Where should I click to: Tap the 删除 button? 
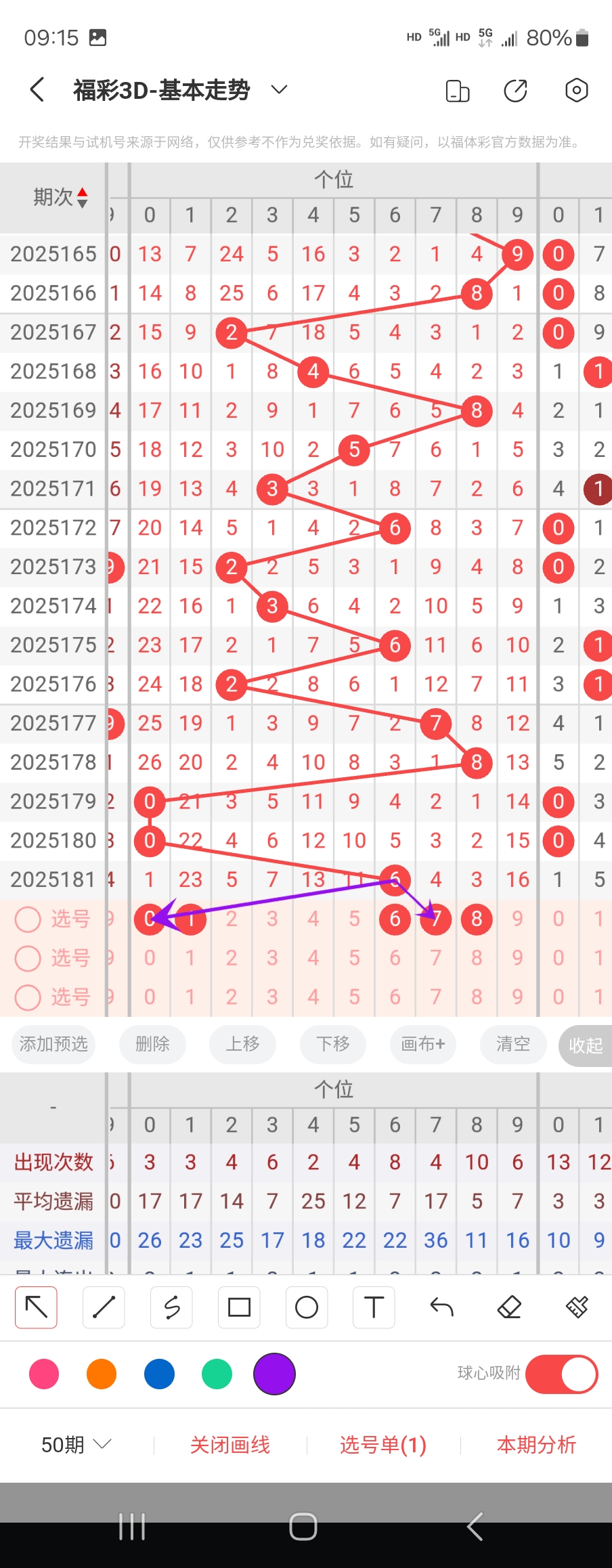(x=152, y=1044)
